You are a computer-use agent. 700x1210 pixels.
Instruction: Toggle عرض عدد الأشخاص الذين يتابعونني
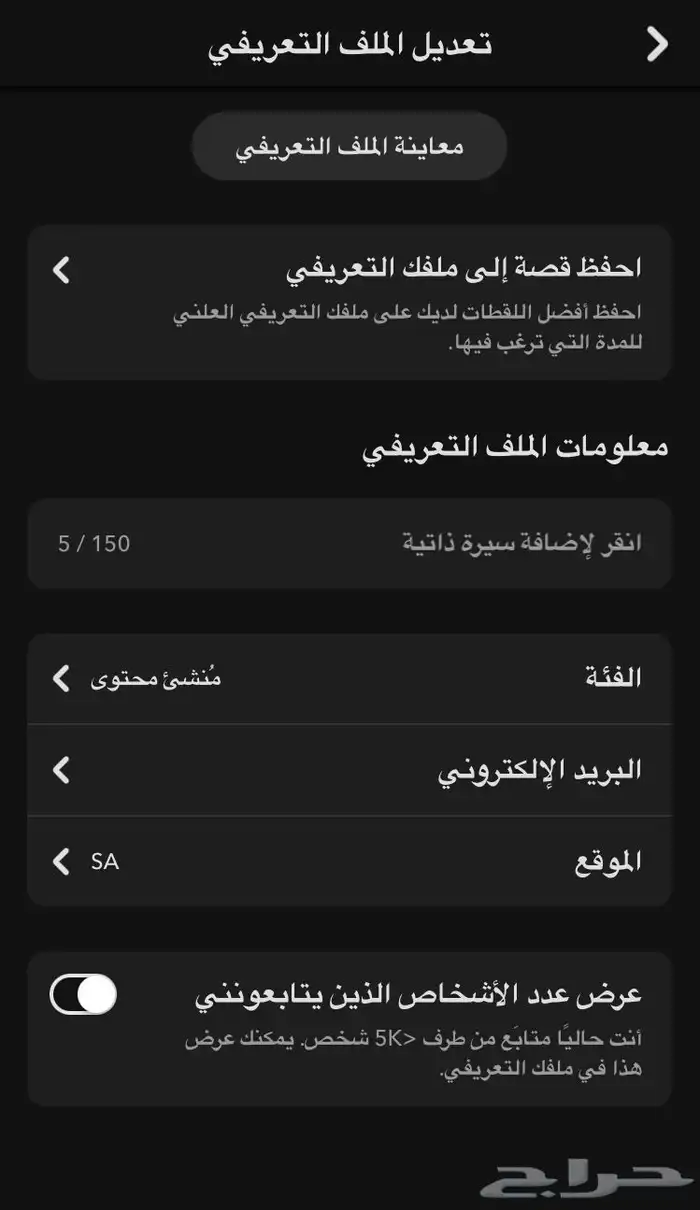click(x=84, y=994)
